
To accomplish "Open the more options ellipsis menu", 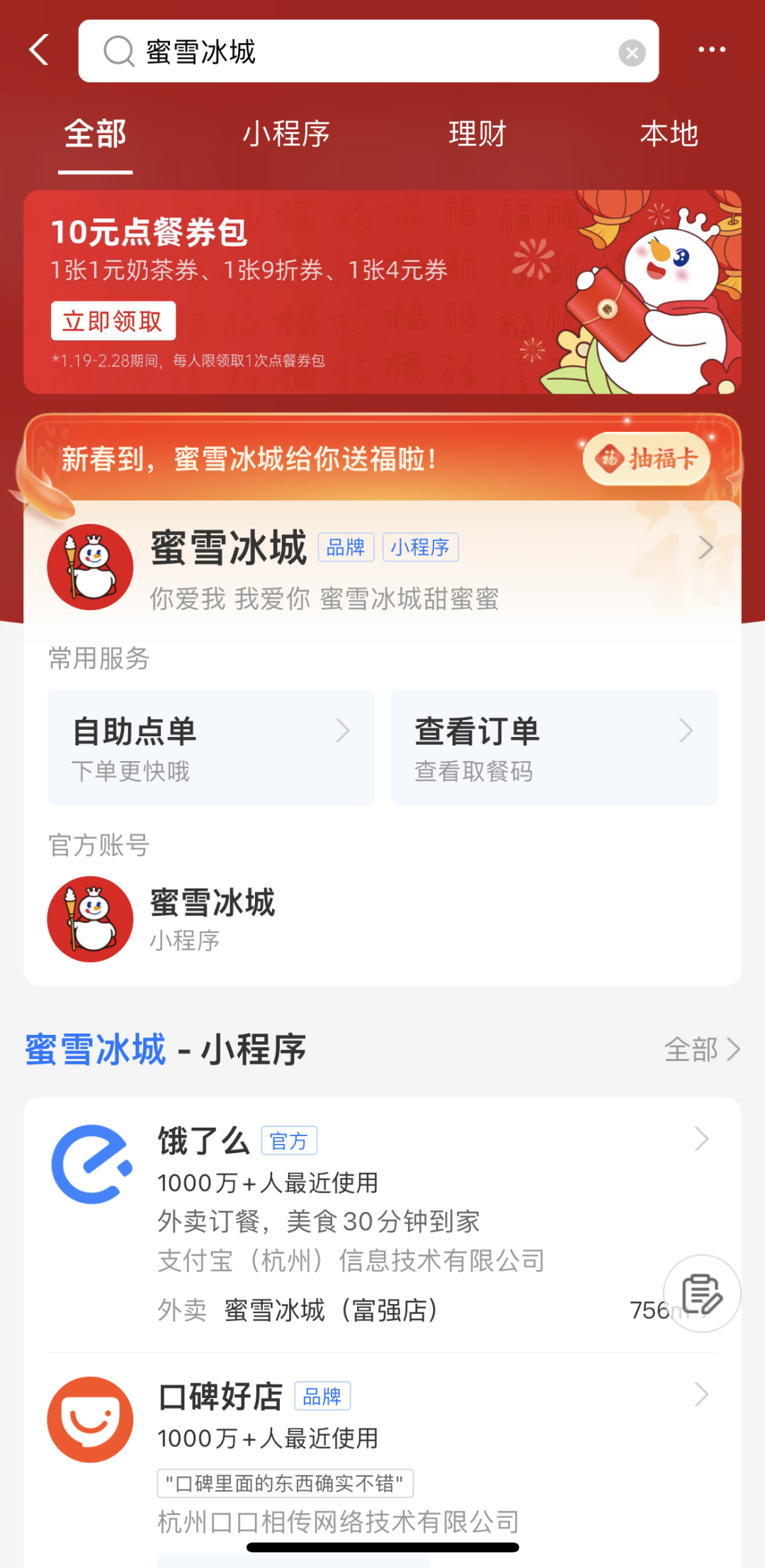I will (712, 48).
